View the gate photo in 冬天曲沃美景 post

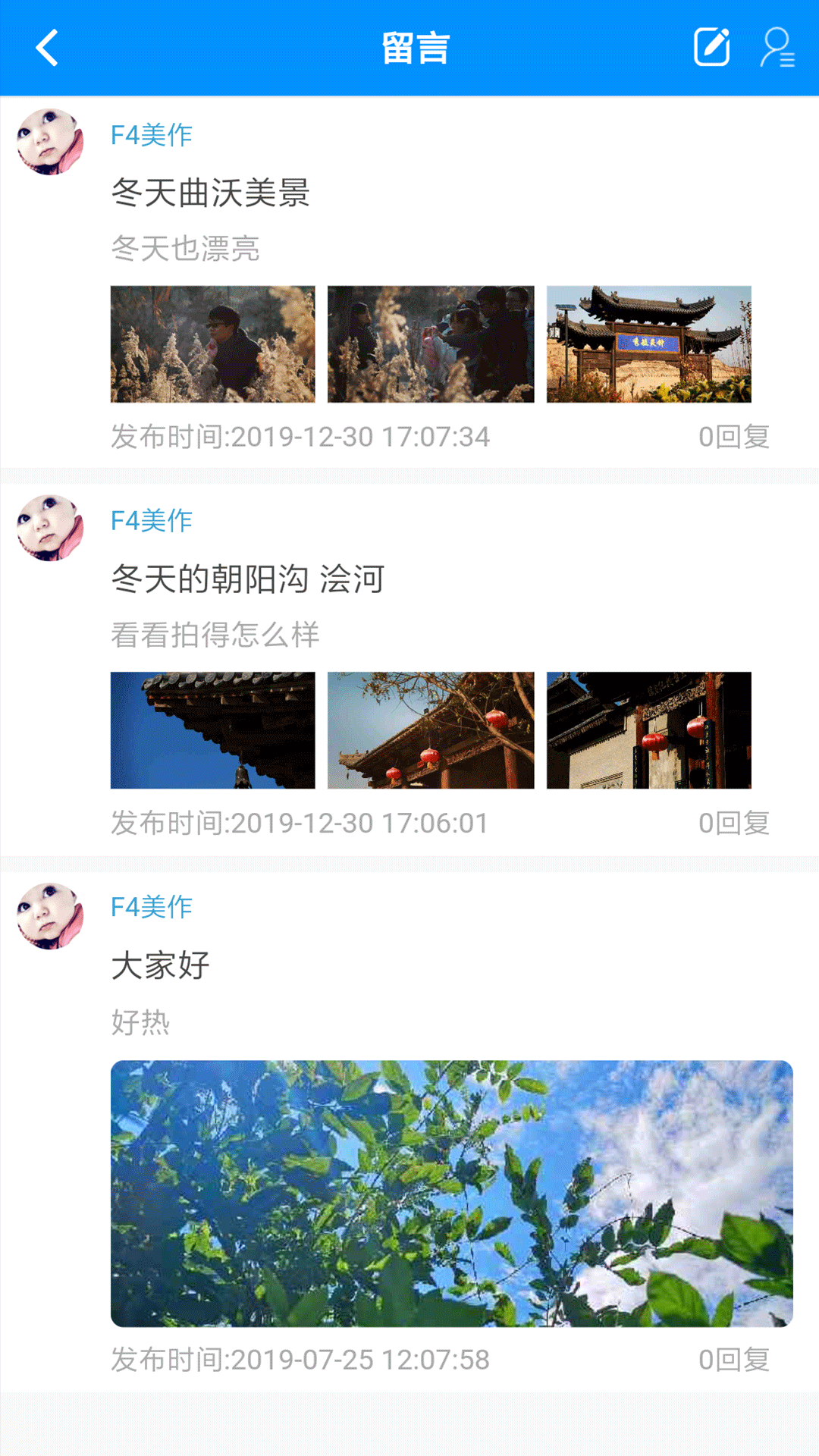coord(649,344)
